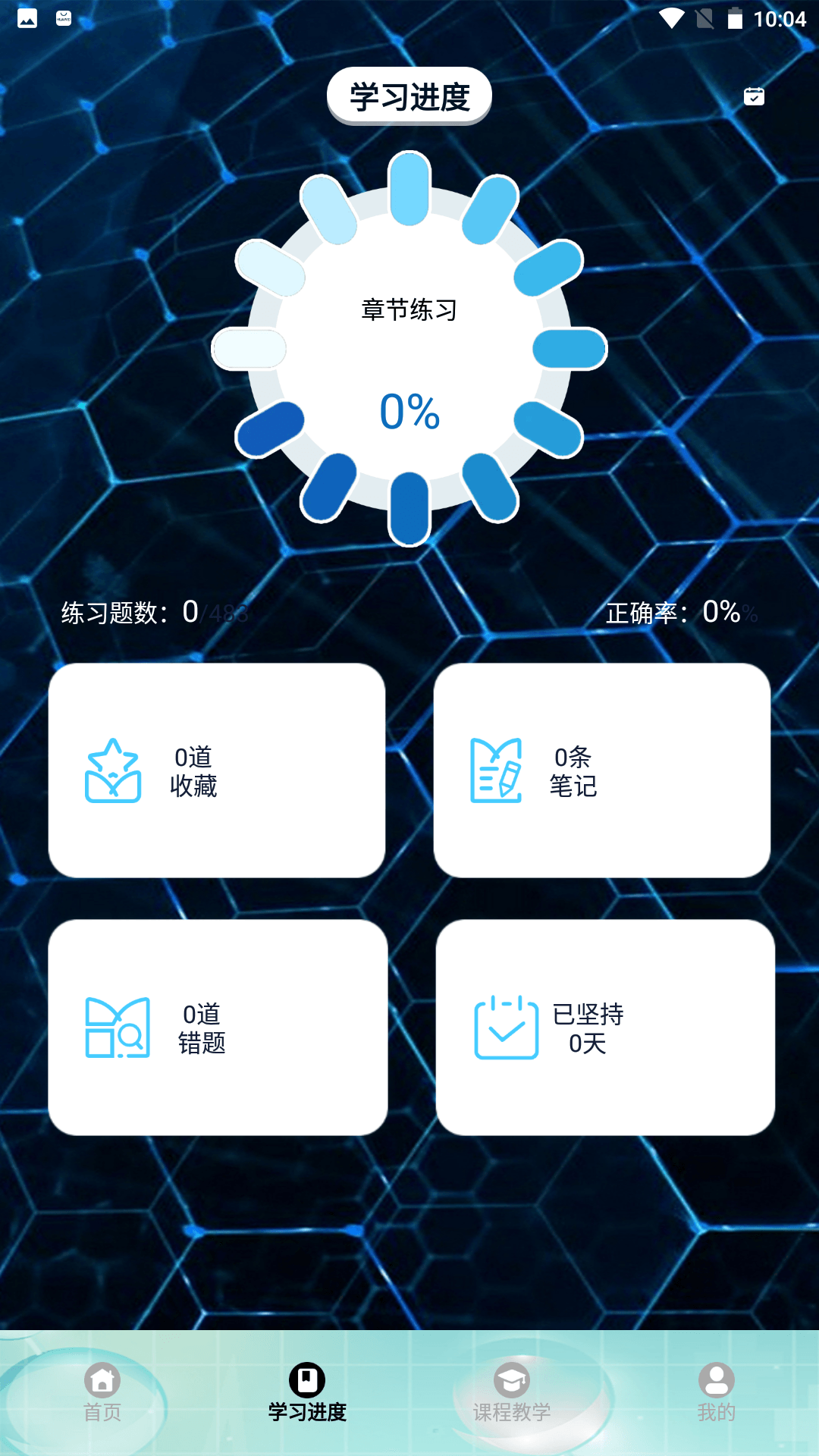Tap the 学习进度 page title
Screen dimensions: 819x1456
pos(409,95)
